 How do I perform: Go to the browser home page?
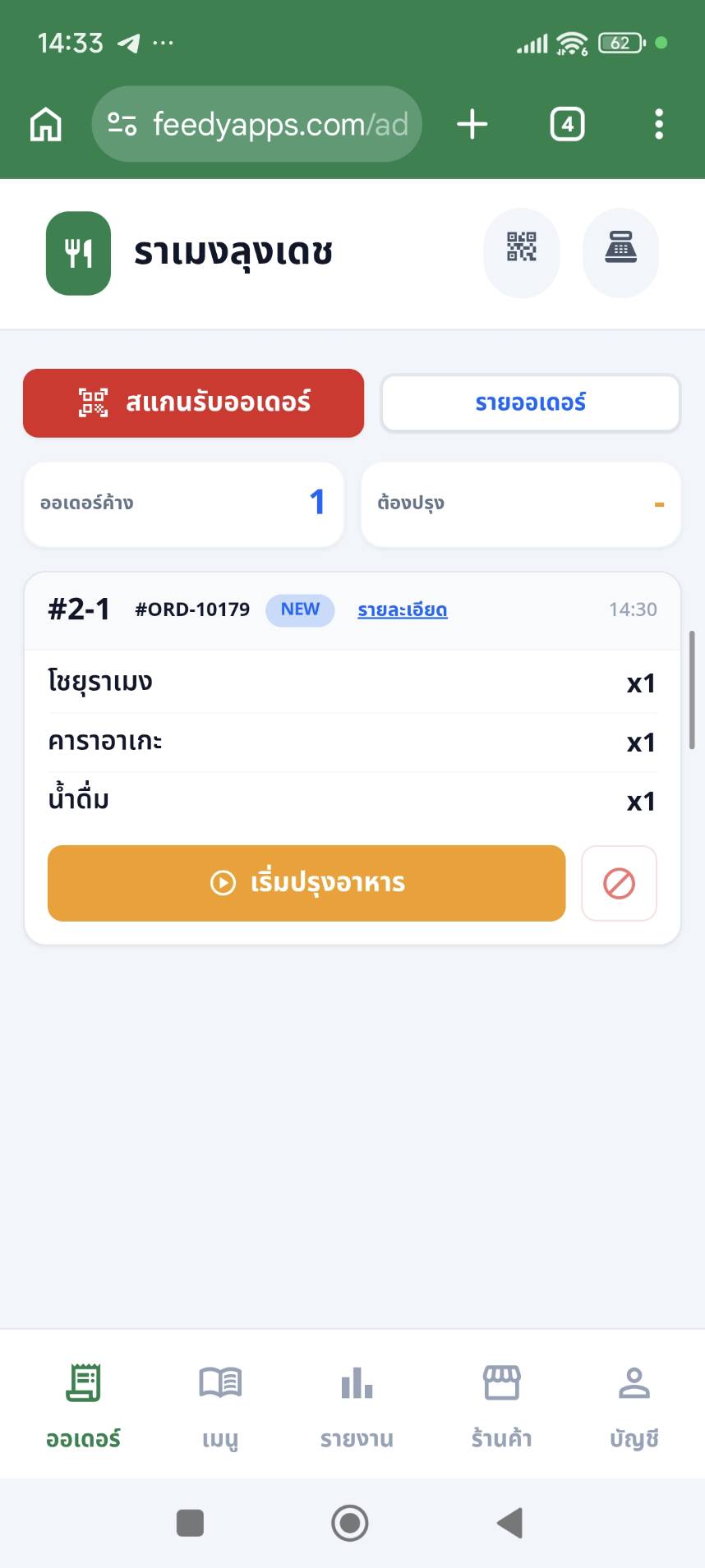pyautogui.click(x=46, y=124)
